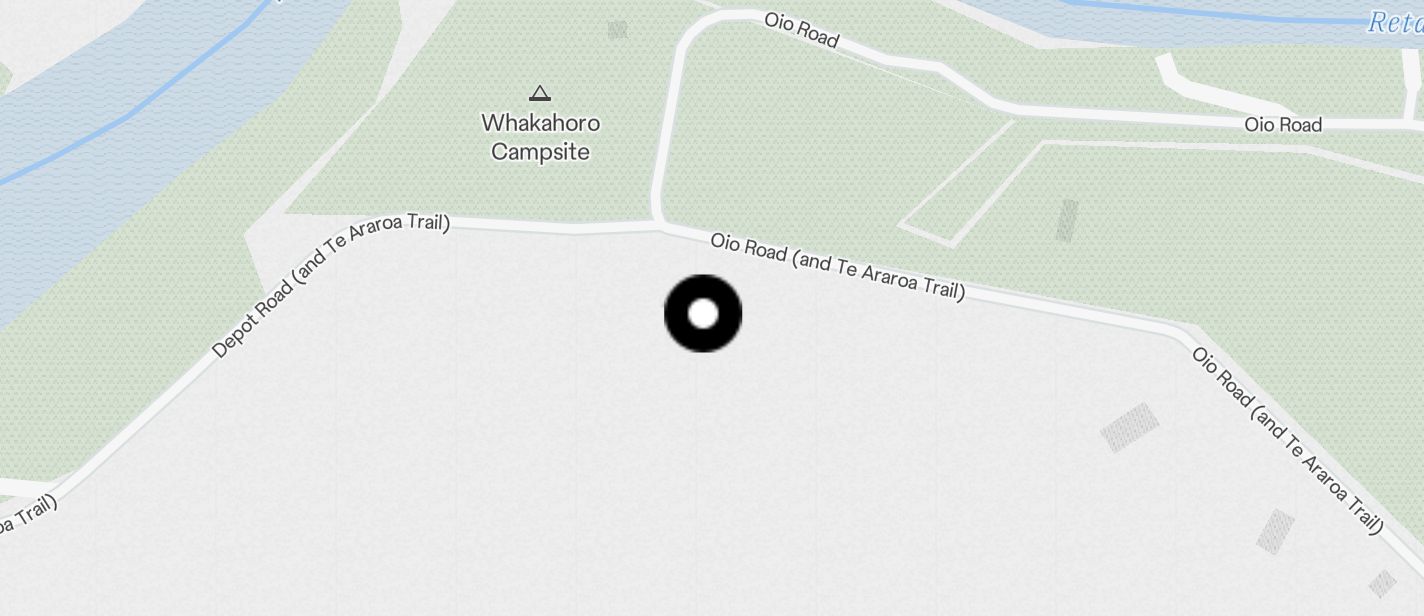Open the Whakahoro Campsite map point
1424x616 pixels.
[x=540, y=94]
